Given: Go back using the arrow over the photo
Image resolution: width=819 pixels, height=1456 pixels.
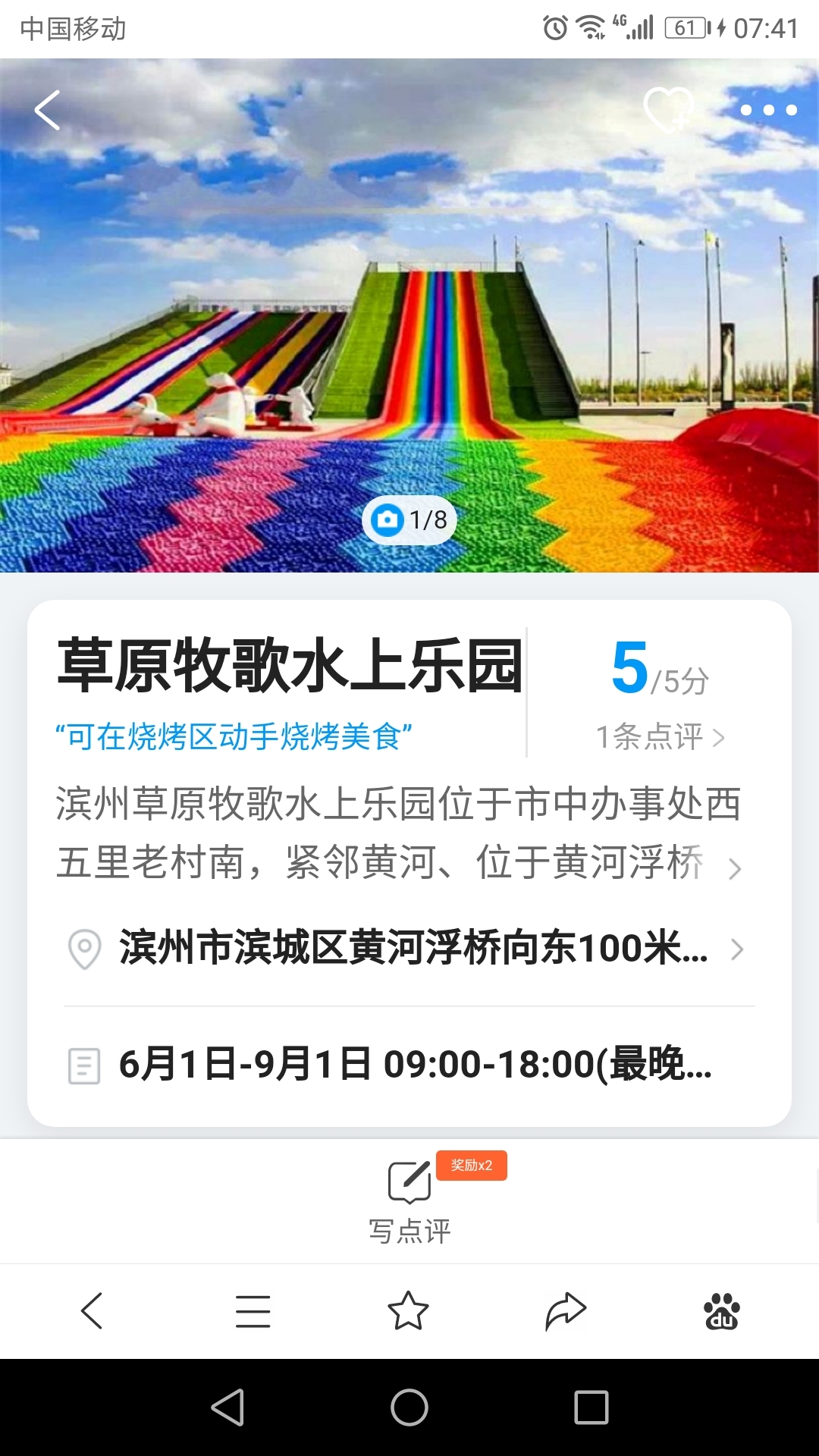Looking at the screenshot, I should (47, 111).
